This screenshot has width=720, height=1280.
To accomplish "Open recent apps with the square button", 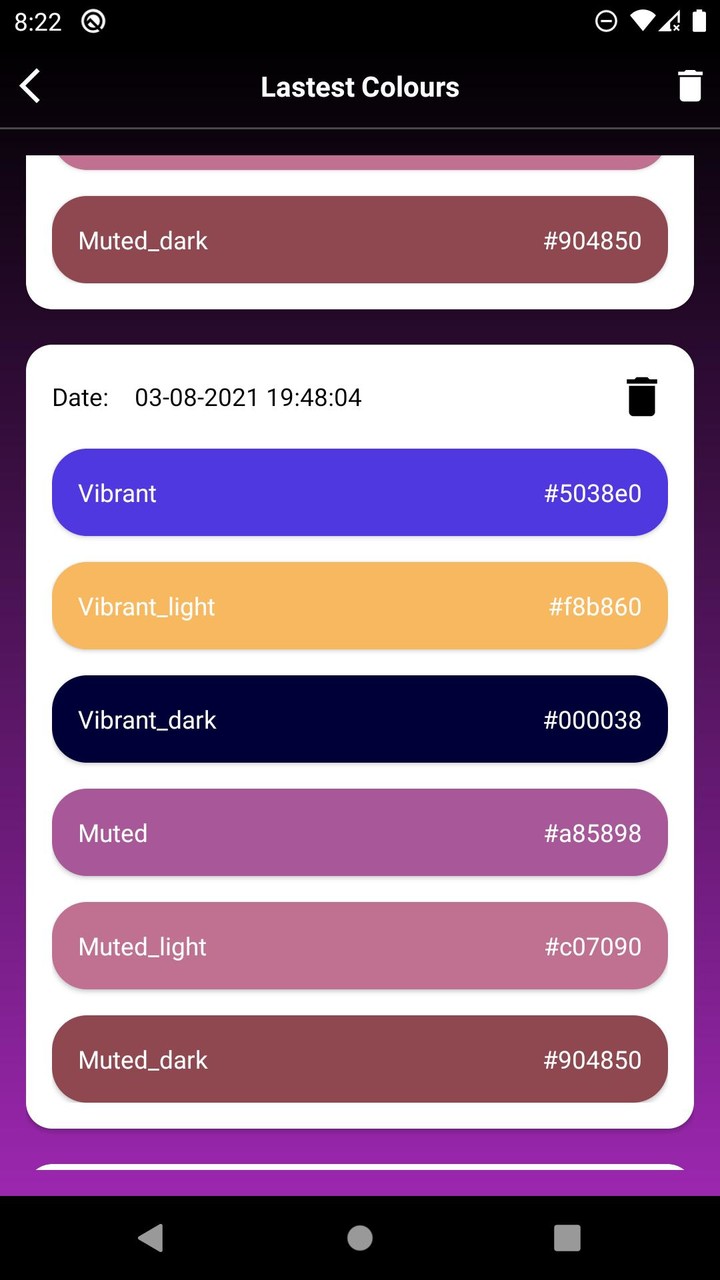I will 567,1237.
